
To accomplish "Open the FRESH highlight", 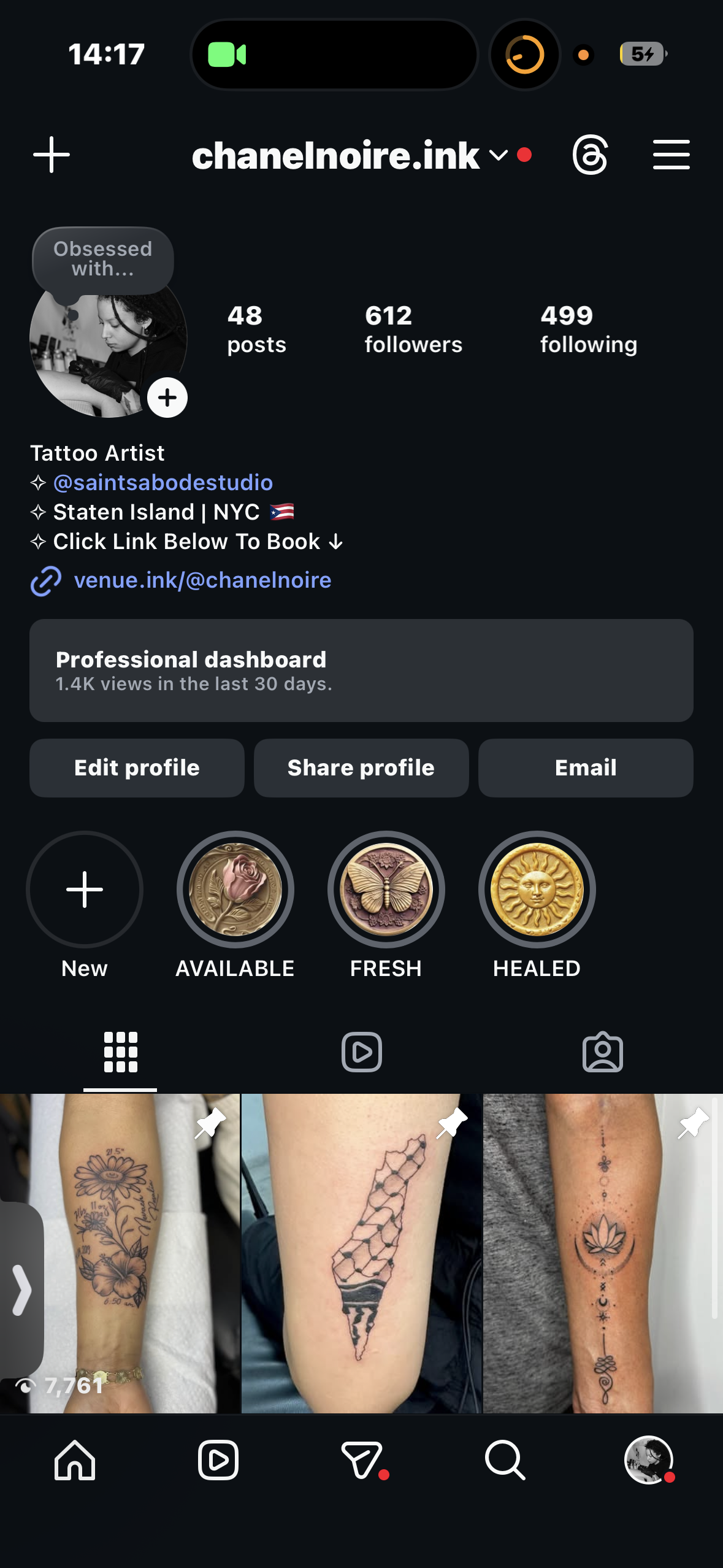I will [x=386, y=890].
